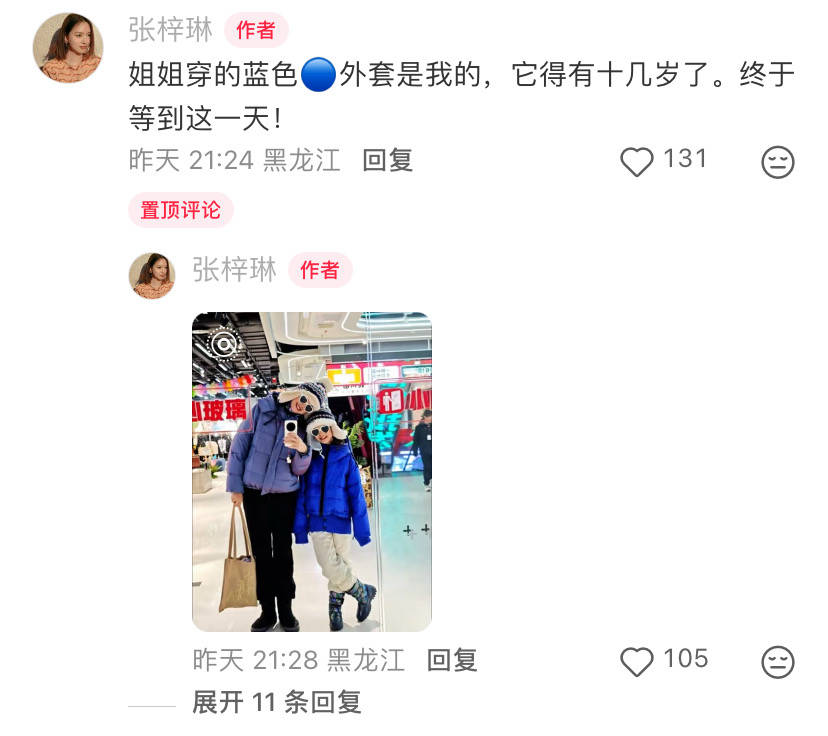Reply to the comment posted at 21:24
The width and height of the screenshot is (828, 736).
(x=387, y=160)
